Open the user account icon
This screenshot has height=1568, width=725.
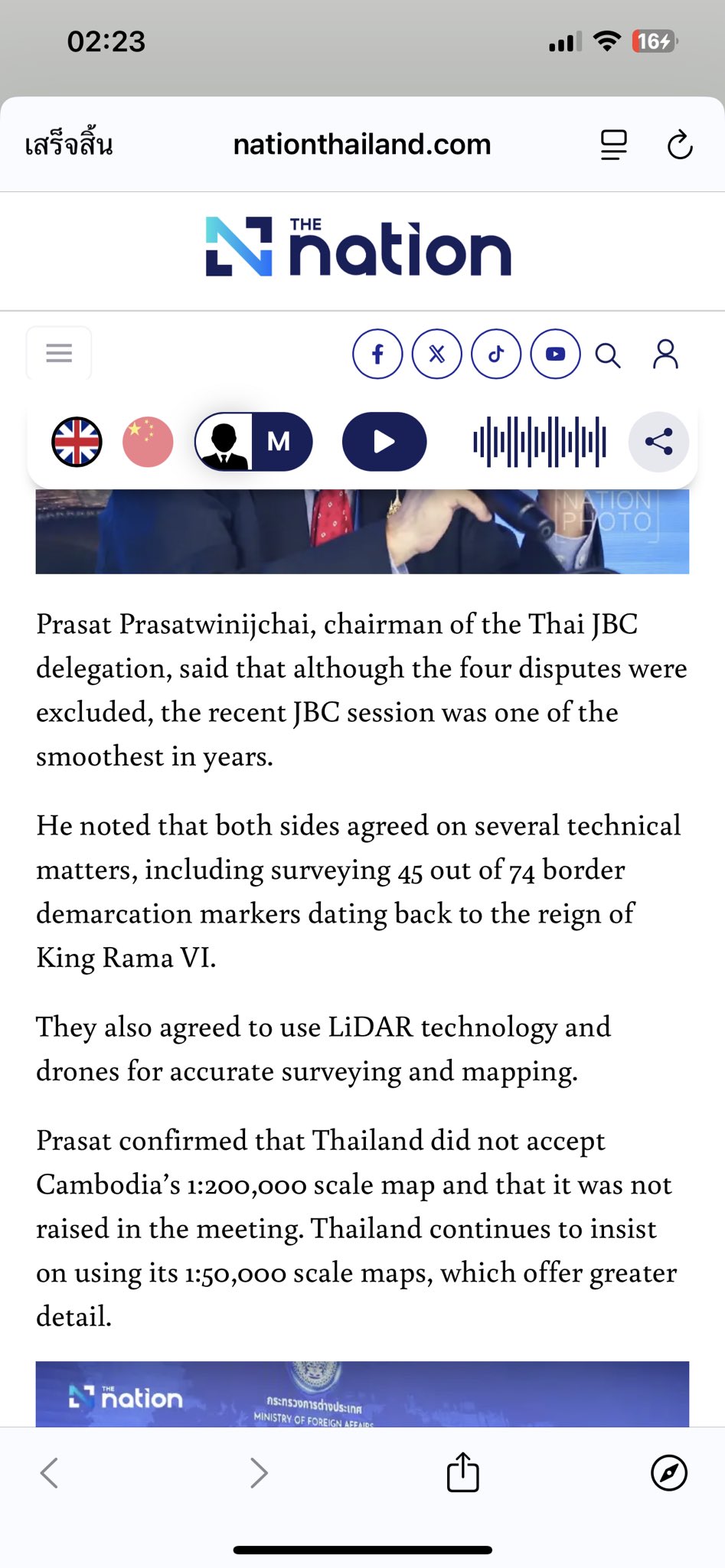tap(665, 354)
